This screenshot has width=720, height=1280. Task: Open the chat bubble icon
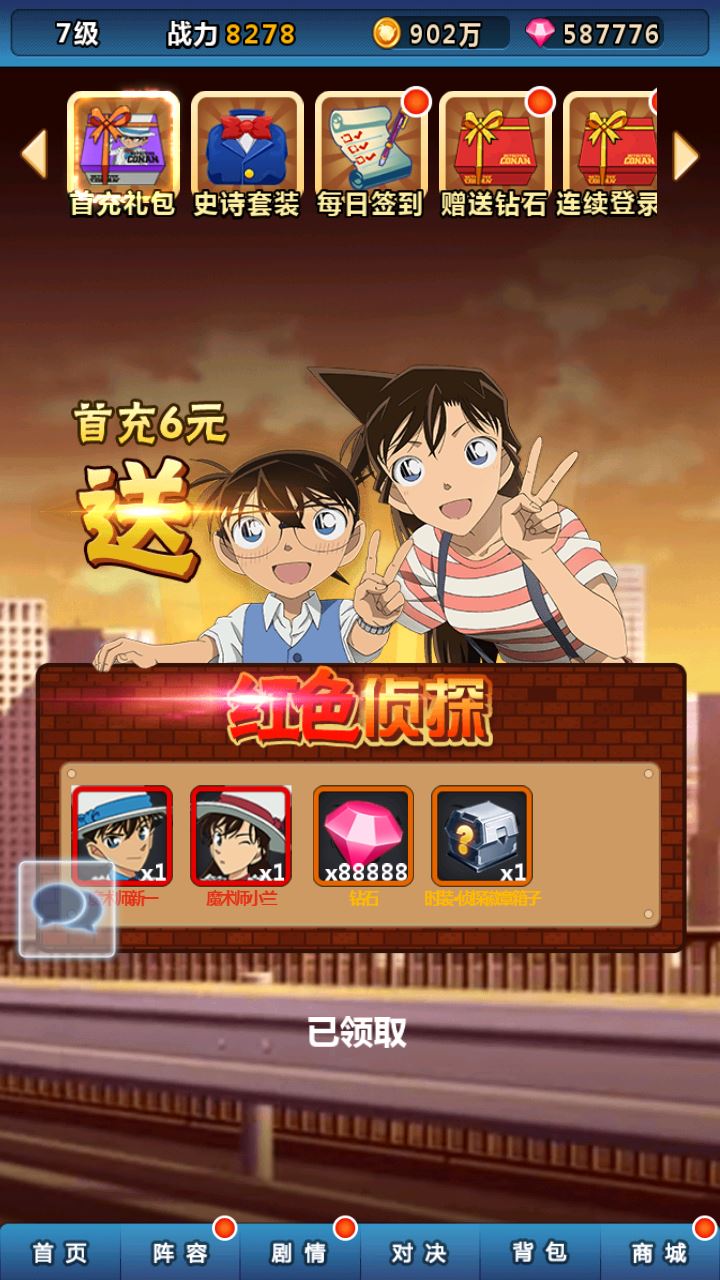[x=67, y=908]
